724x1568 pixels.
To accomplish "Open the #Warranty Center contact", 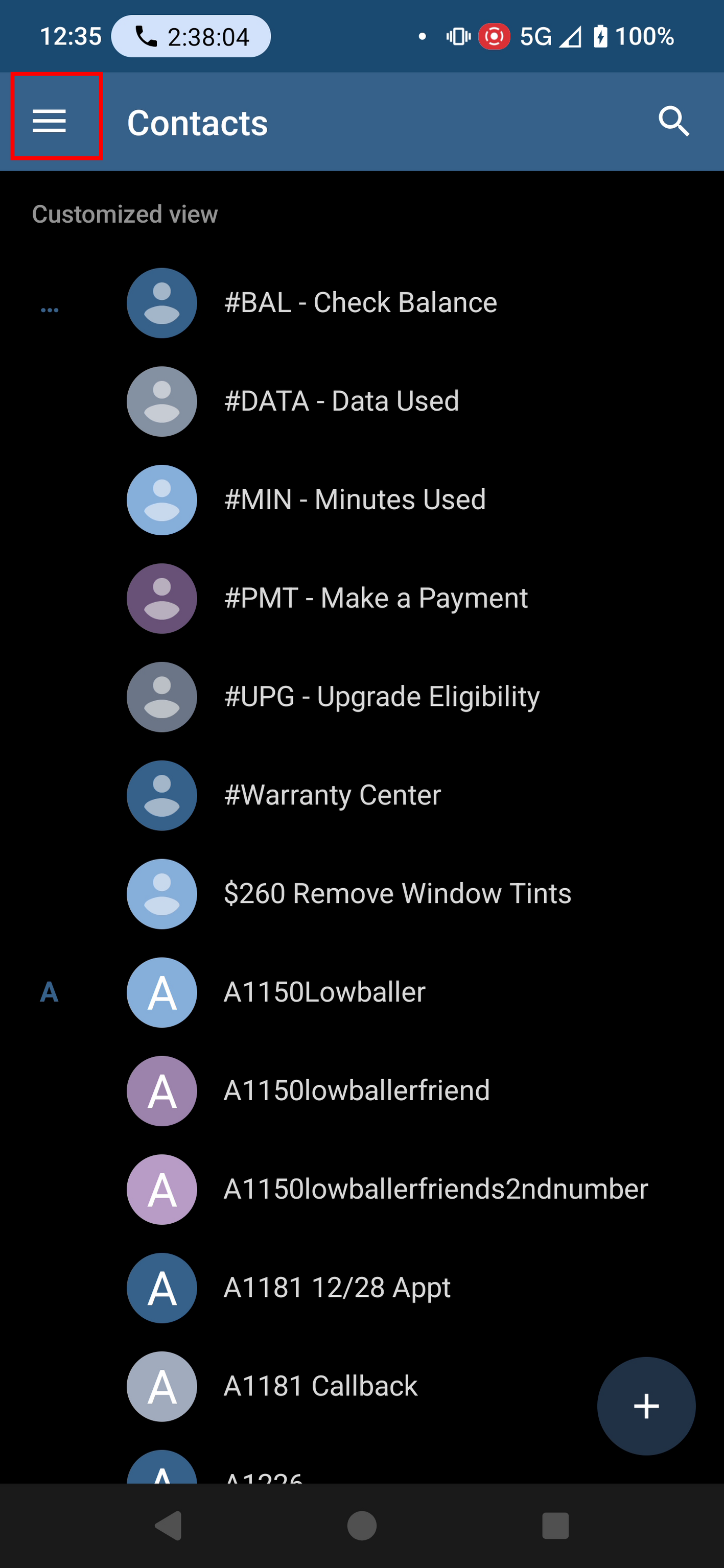I will [x=332, y=795].
